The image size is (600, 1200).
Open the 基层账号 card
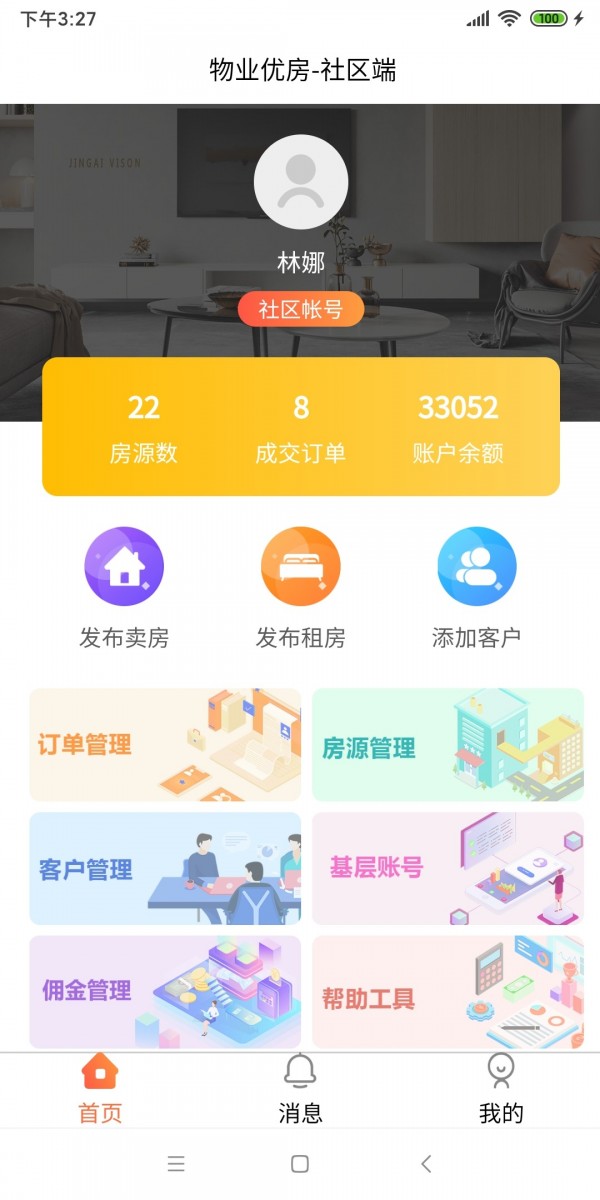coord(448,868)
